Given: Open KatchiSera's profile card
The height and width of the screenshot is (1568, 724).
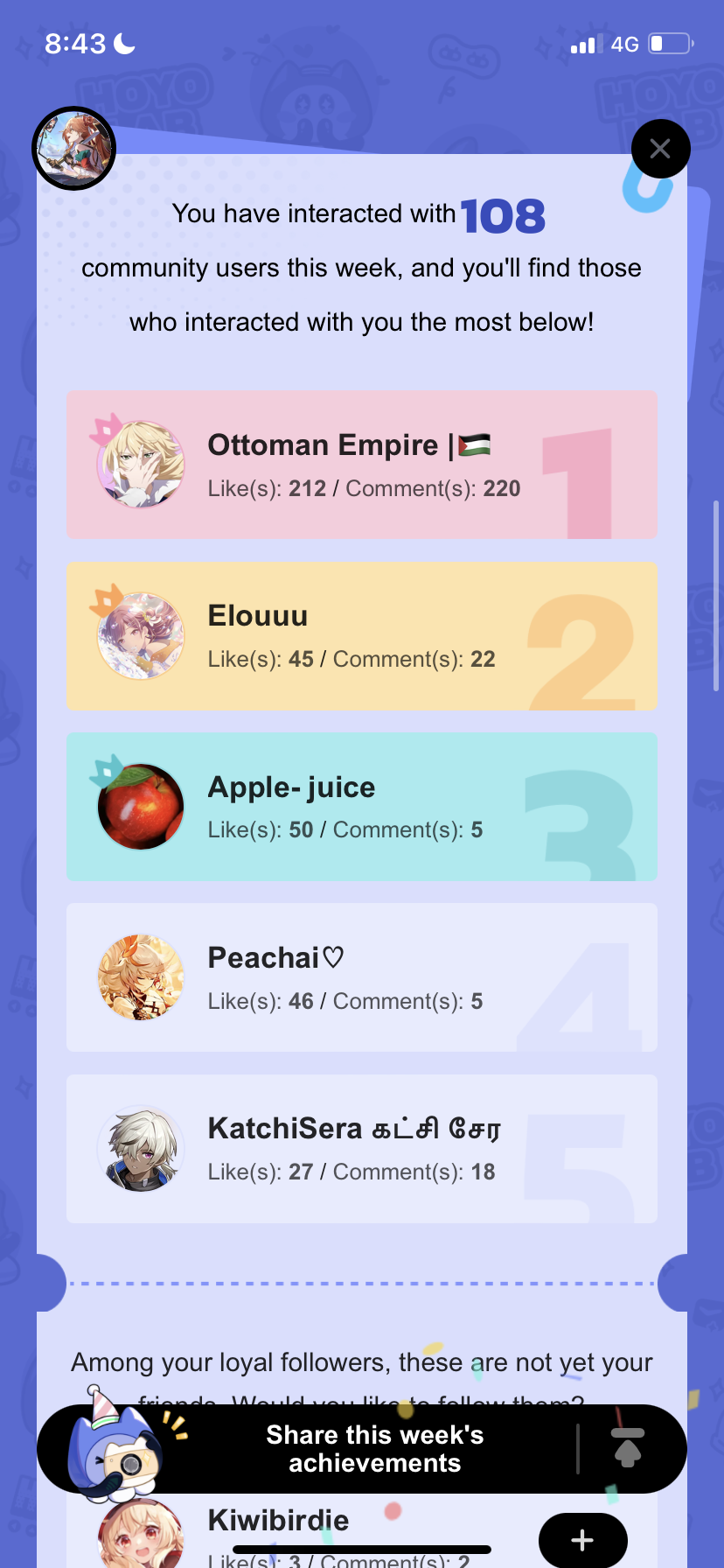Looking at the screenshot, I should (x=361, y=1148).
